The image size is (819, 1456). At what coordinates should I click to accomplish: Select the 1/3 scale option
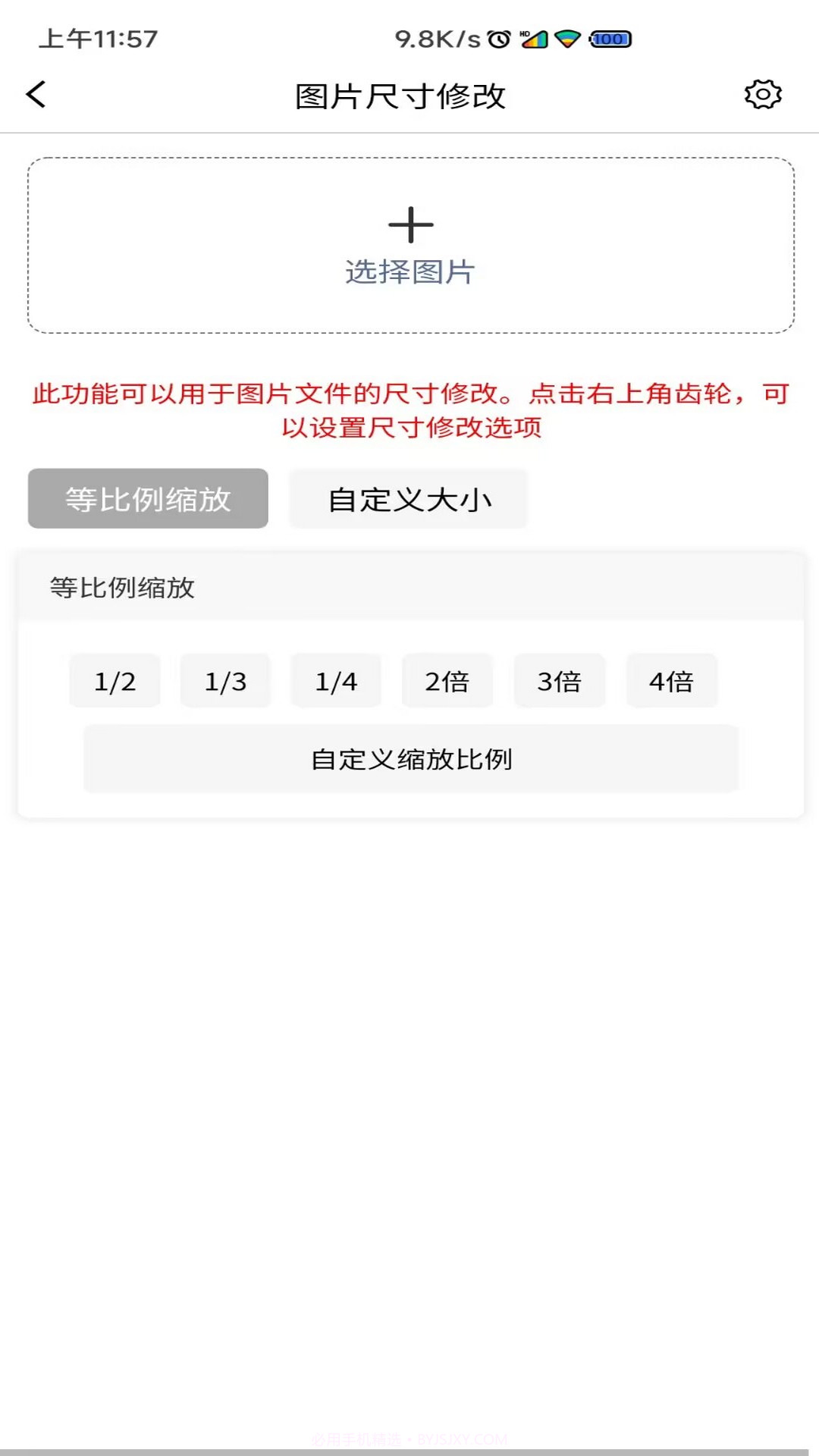pos(225,682)
